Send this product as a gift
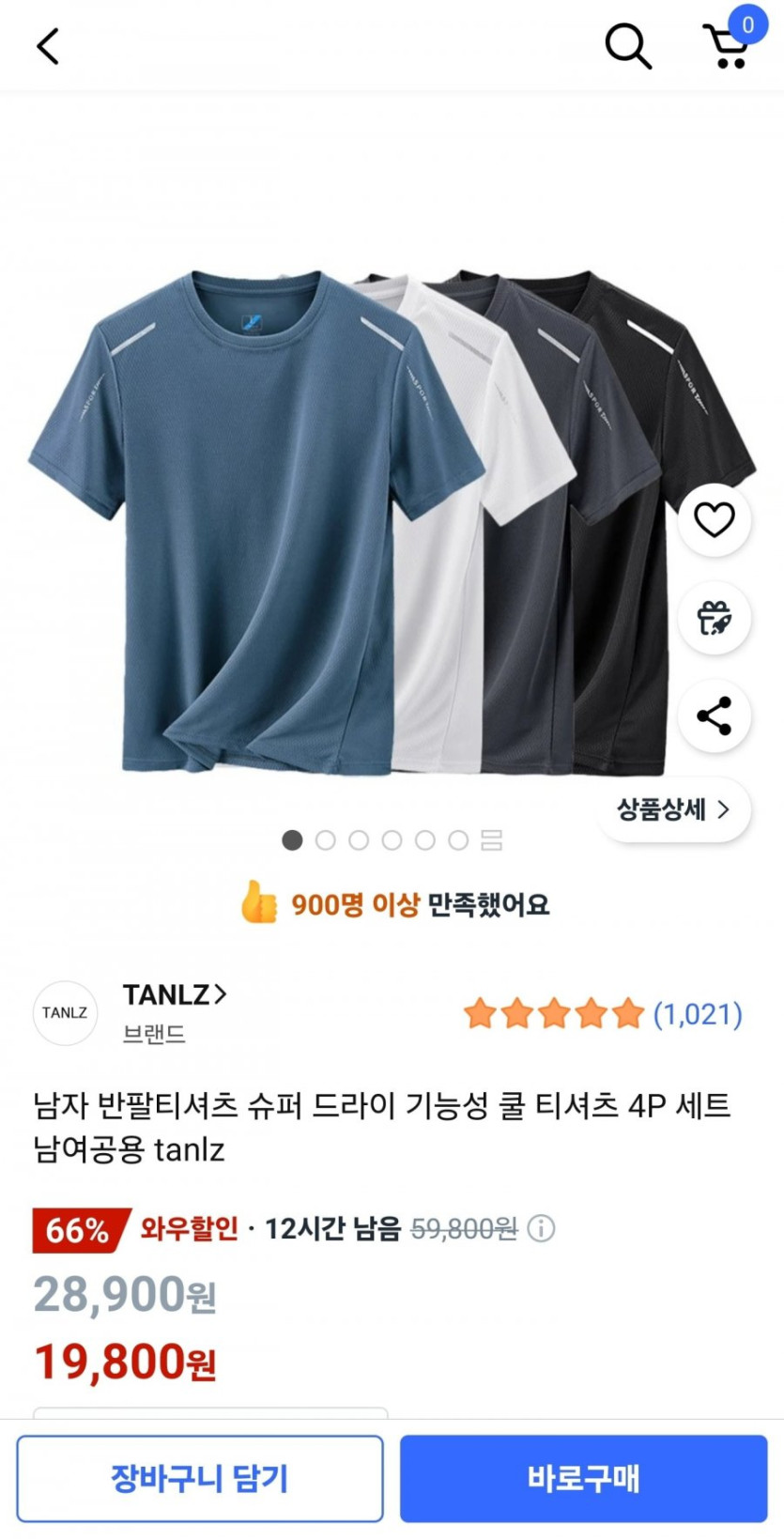This screenshot has width=784, height=1539. point(714,618)
